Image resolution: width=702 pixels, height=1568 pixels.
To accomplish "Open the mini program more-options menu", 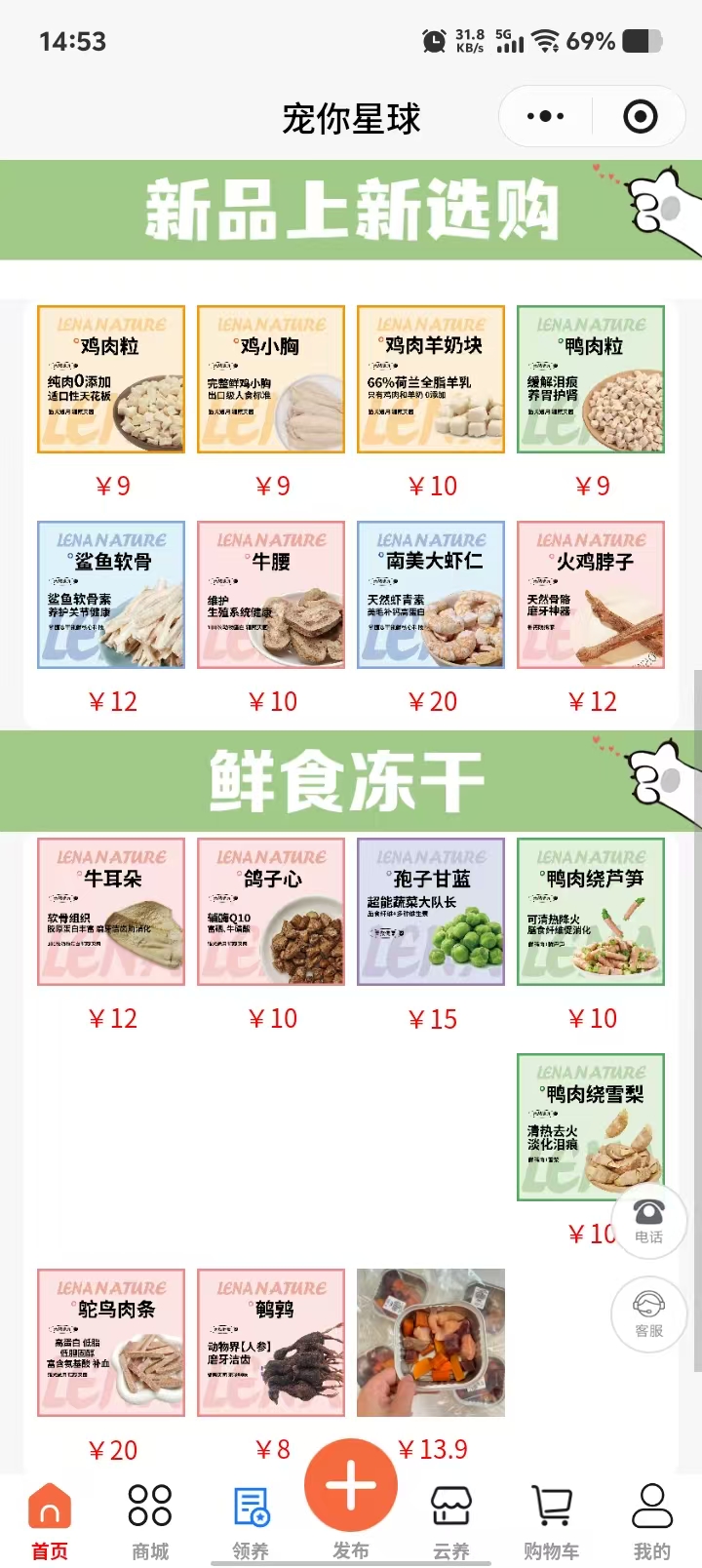I will click(x=545, y=117).
